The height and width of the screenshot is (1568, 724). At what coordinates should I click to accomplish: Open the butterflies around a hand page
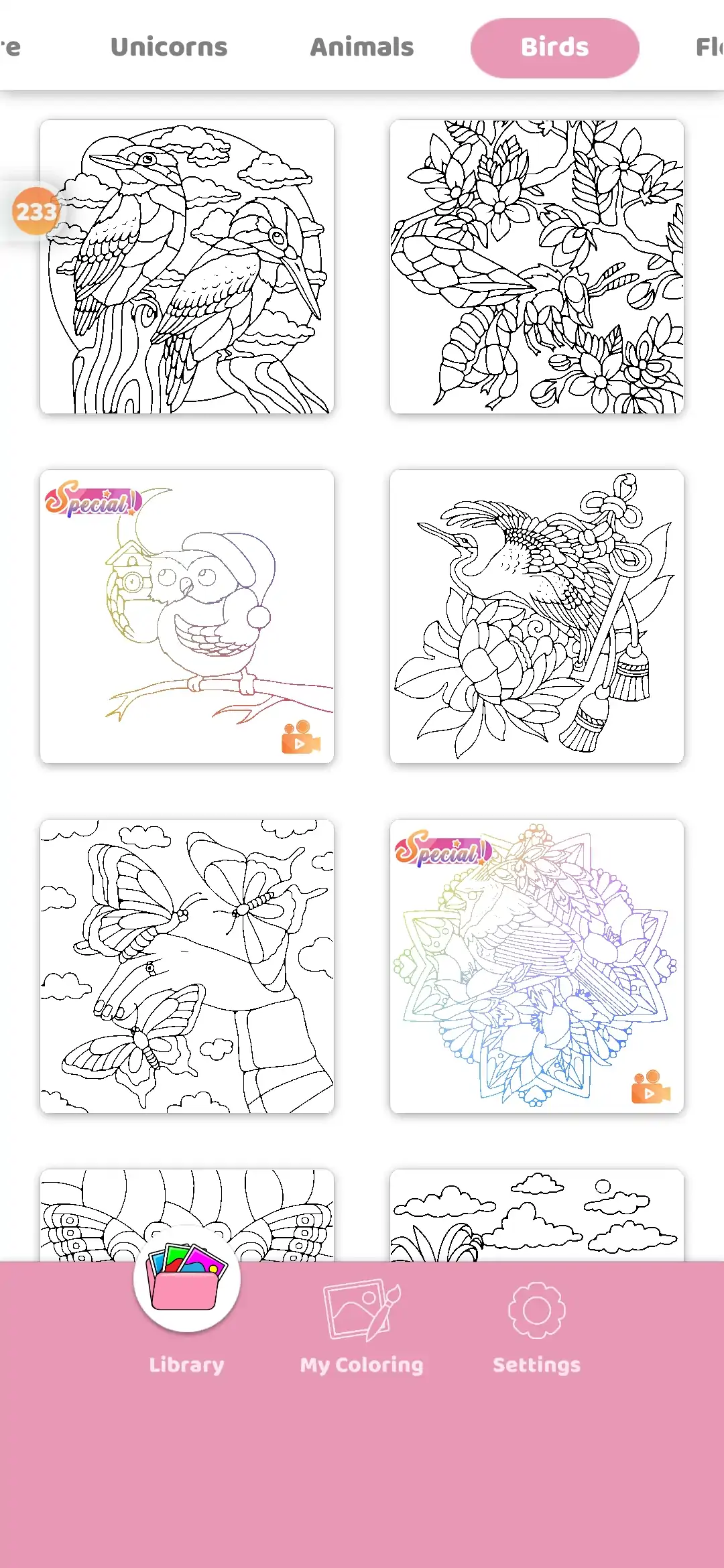[x=187, y=966]
